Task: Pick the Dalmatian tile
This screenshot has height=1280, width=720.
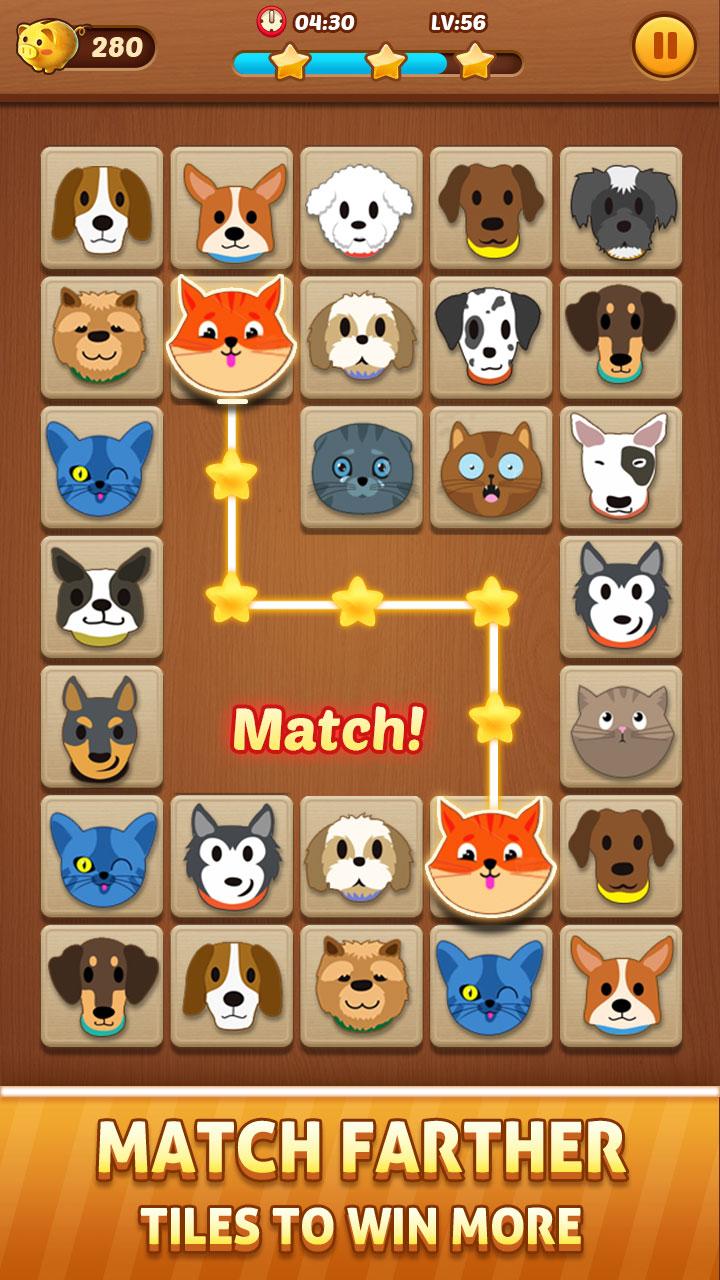Action: click(491, 338)
